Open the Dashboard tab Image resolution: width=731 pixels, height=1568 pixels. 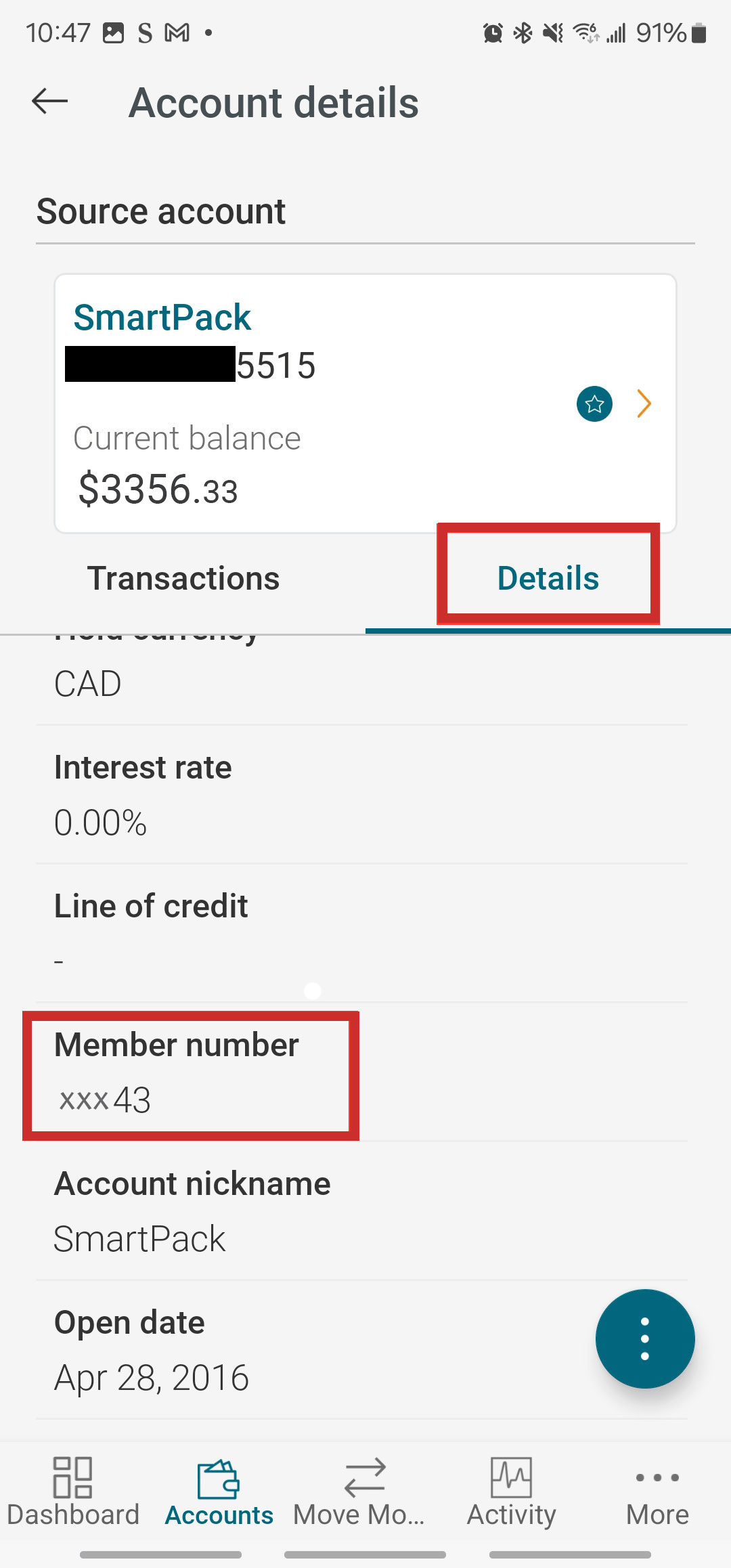coord(73,1493)
